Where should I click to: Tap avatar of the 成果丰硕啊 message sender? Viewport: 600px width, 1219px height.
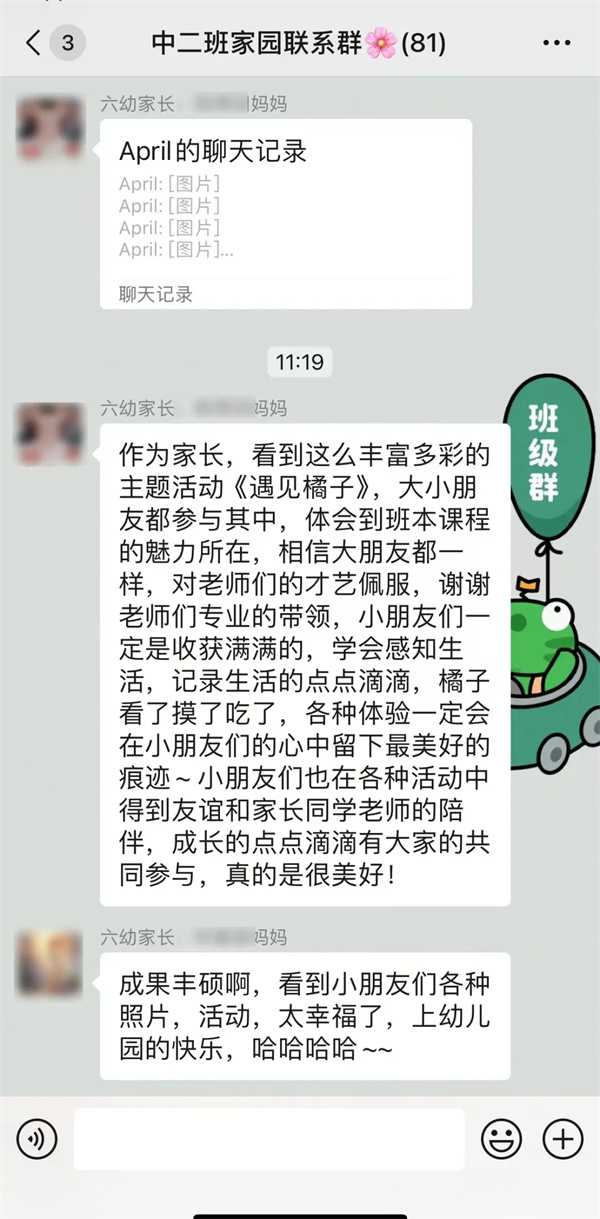pyautogui.click(x=50, y=962)
